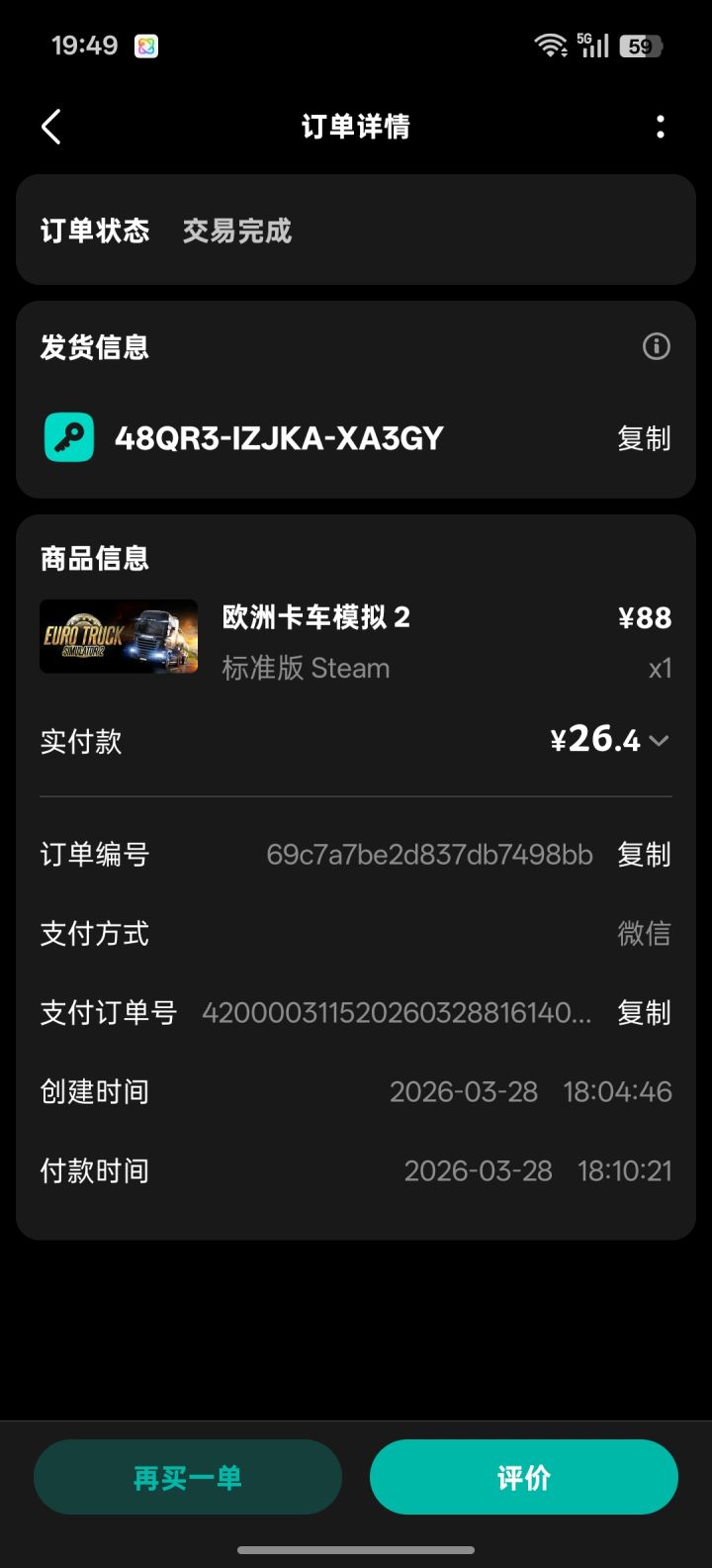Copy the 支付订单号 payment order number
Image resolution: width=712 pixels, height=1568 pixels.
[643, 1013]
